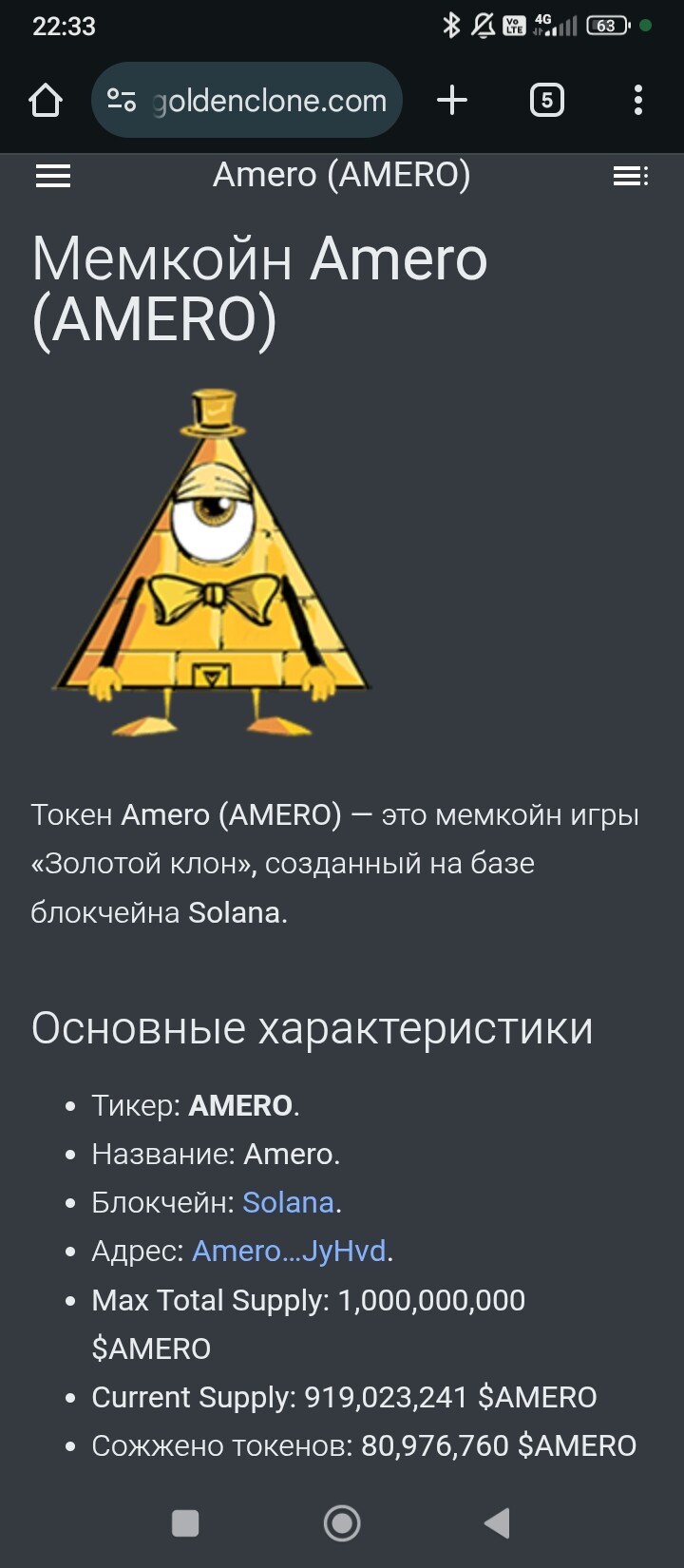Open the browser overflow menu
The width and height of the screenshot is (684, 1568).
(637, 100)
